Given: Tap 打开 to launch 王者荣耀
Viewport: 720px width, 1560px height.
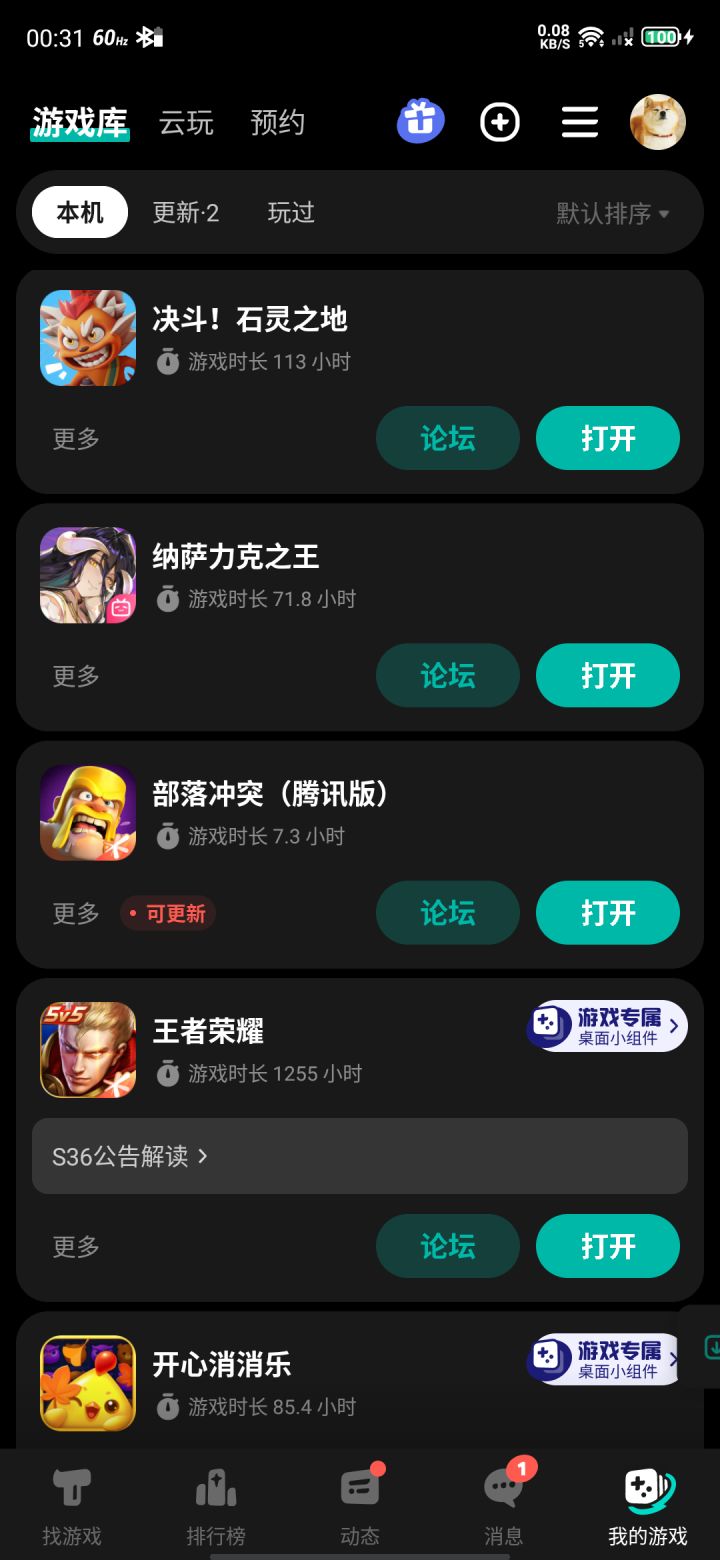Looking at the screenshot, I should [607, 1246].
